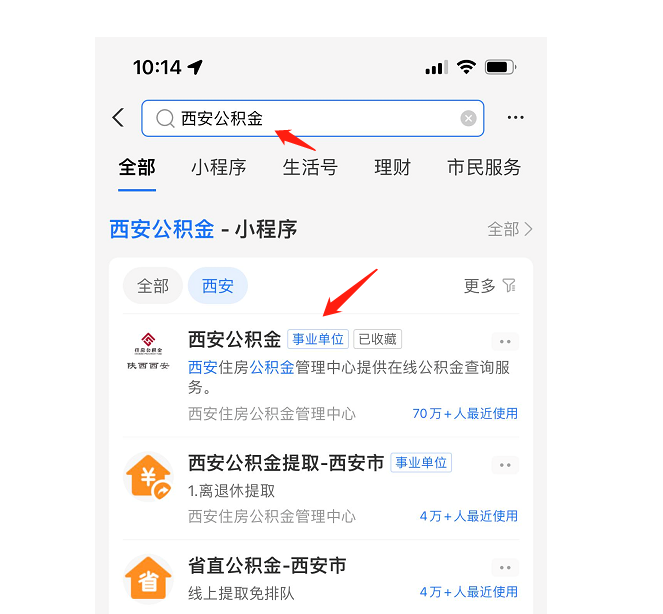The height and width of the screenshot is (614, 663).
Task: Switch to the 小程序 tab
Action: tap(218, 167)
